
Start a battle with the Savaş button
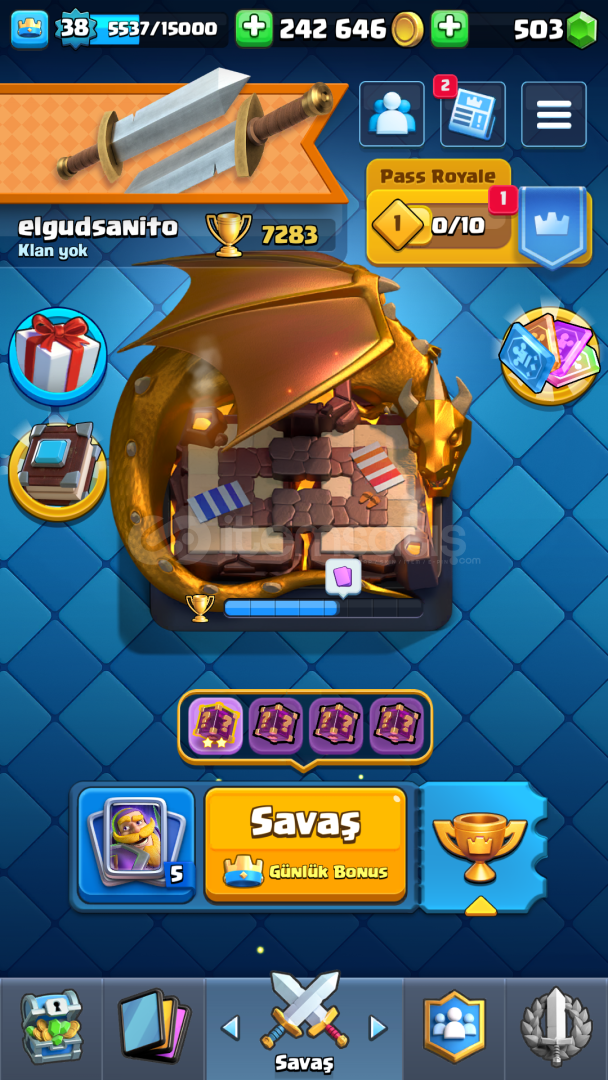(305, 844)
